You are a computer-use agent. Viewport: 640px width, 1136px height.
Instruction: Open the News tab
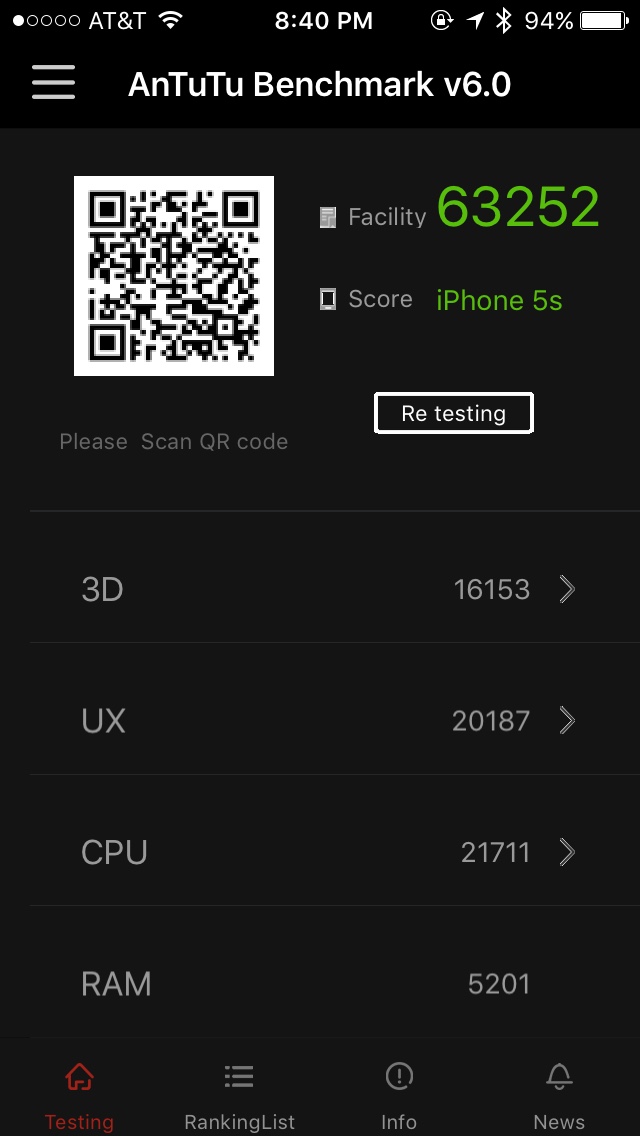click(x=560, y=1095)
